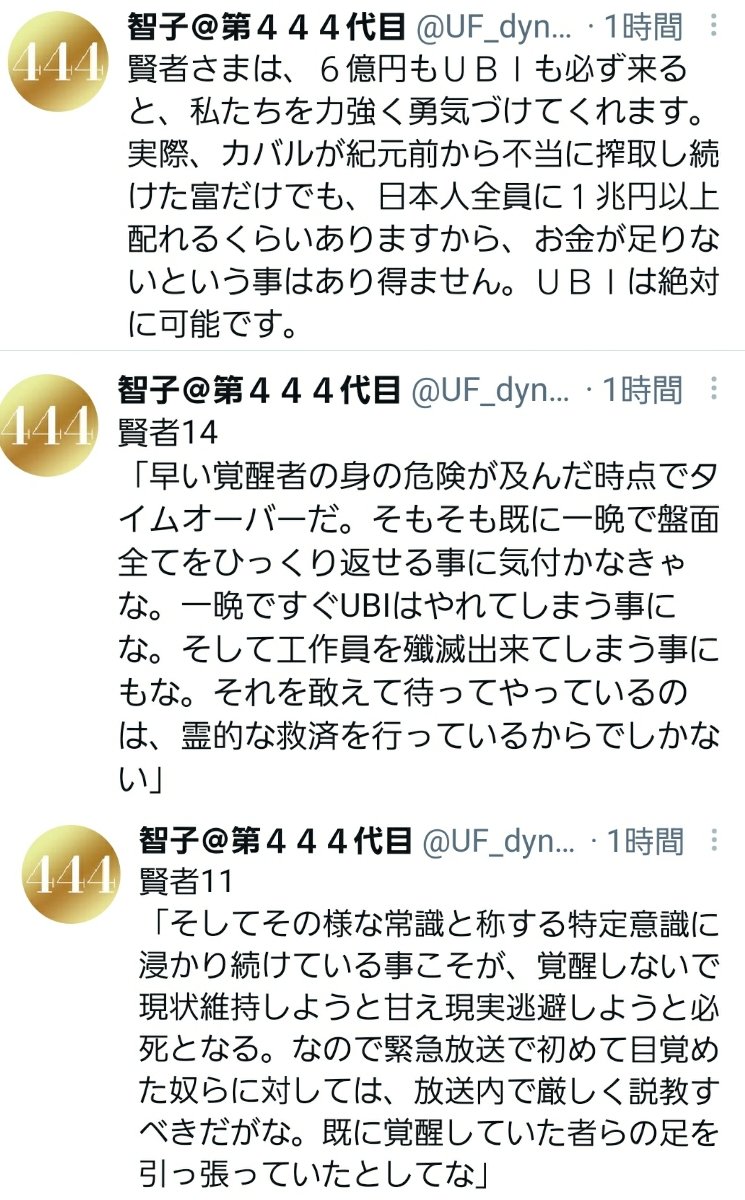
Task: Open overflow menu on the 賢者14 tweet
Action: (x=715, y=390)
